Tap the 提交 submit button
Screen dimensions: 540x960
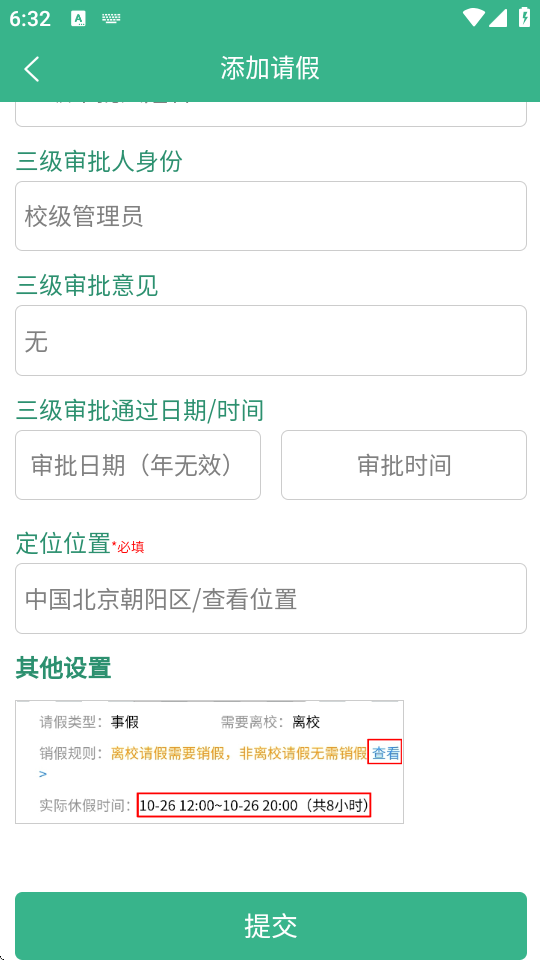pyautogui.click(x=271, y=925)
